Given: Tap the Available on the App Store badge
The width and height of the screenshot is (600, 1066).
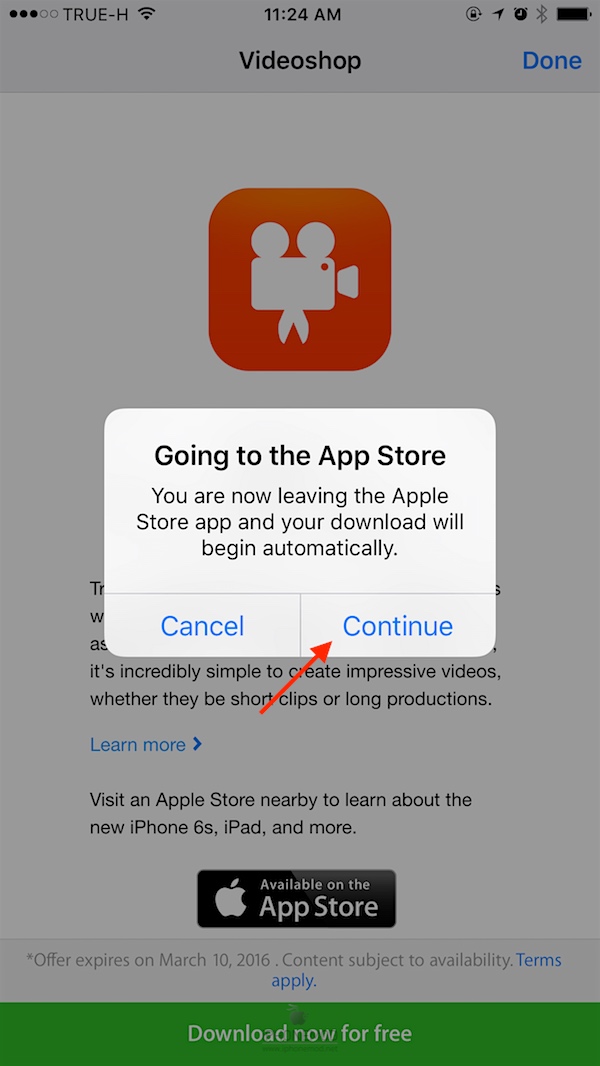Looking at the screenshot, I should pos(296,898).
